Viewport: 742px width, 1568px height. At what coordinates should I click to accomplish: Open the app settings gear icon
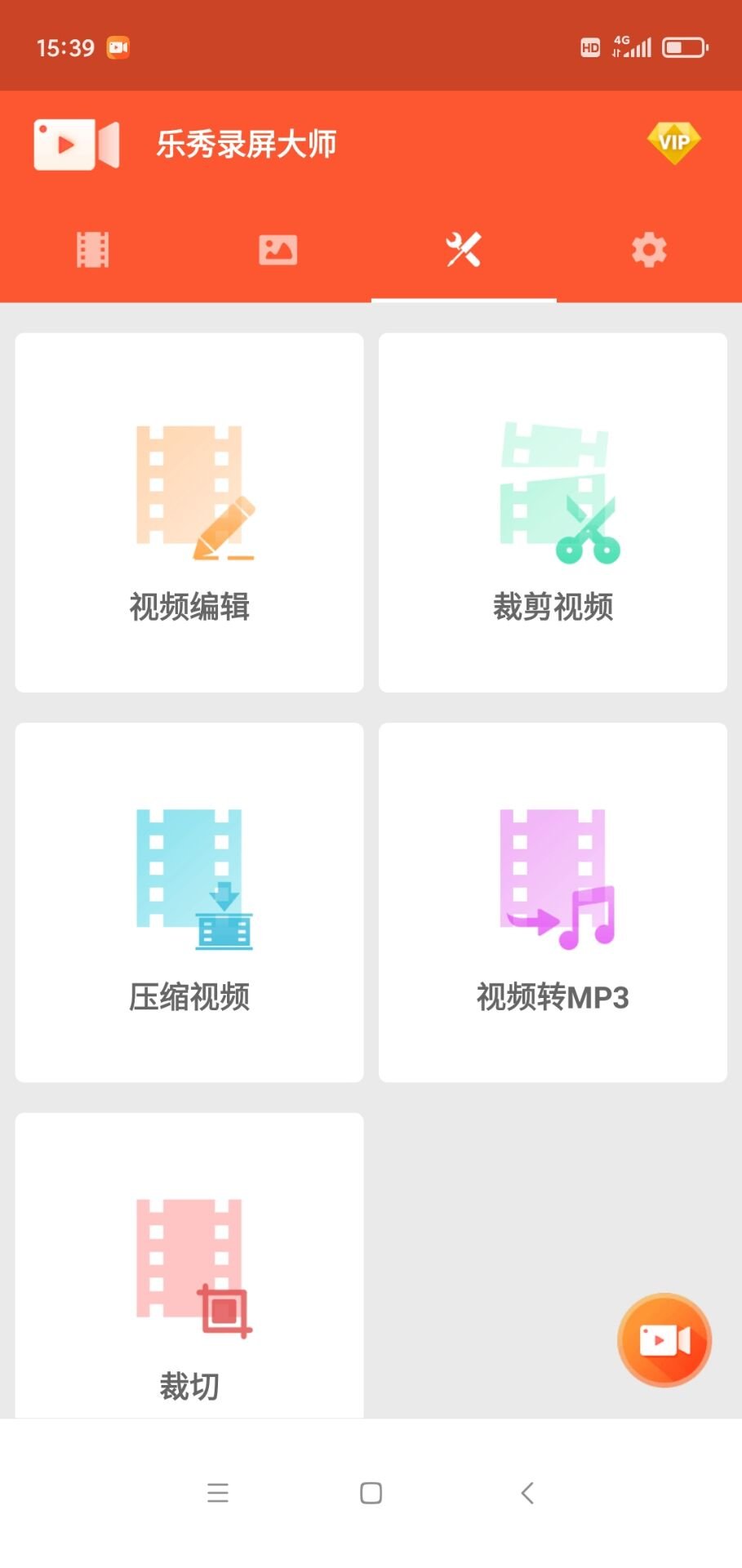coord(649,251)
